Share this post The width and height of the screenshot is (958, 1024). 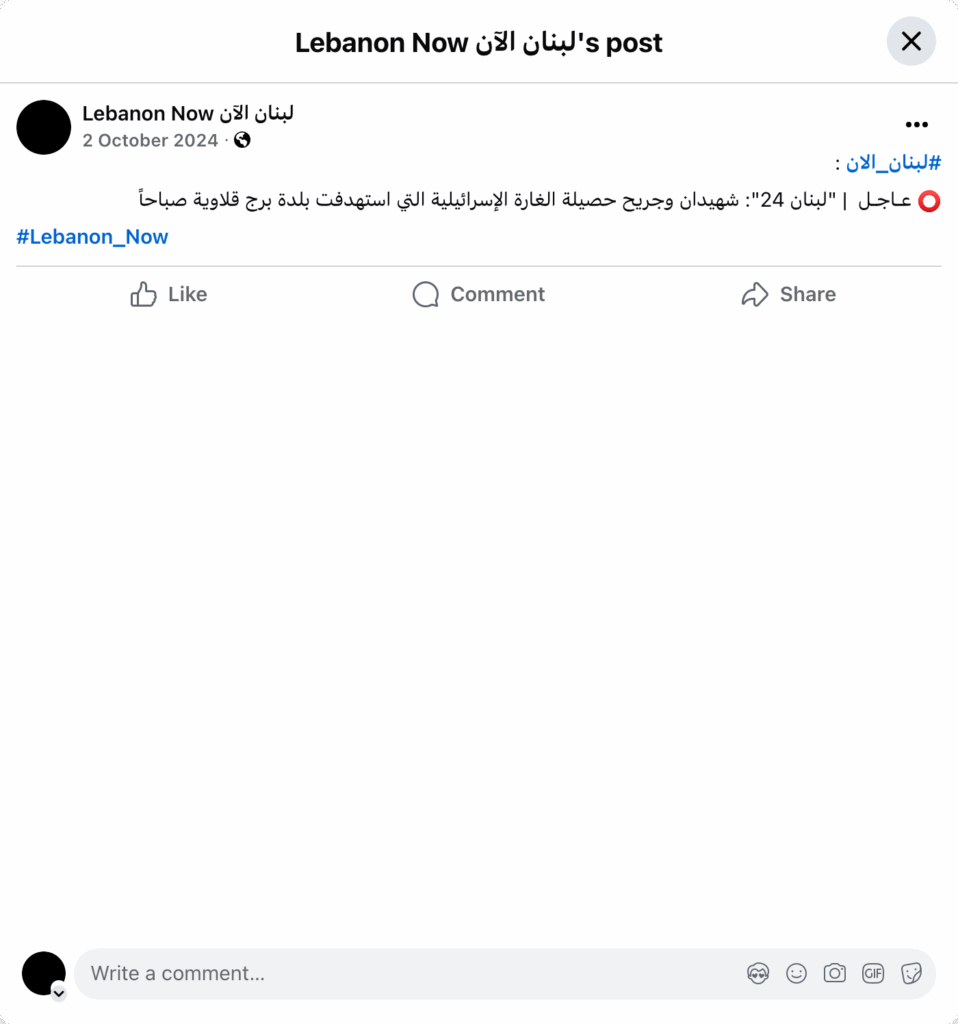(788, 294)
